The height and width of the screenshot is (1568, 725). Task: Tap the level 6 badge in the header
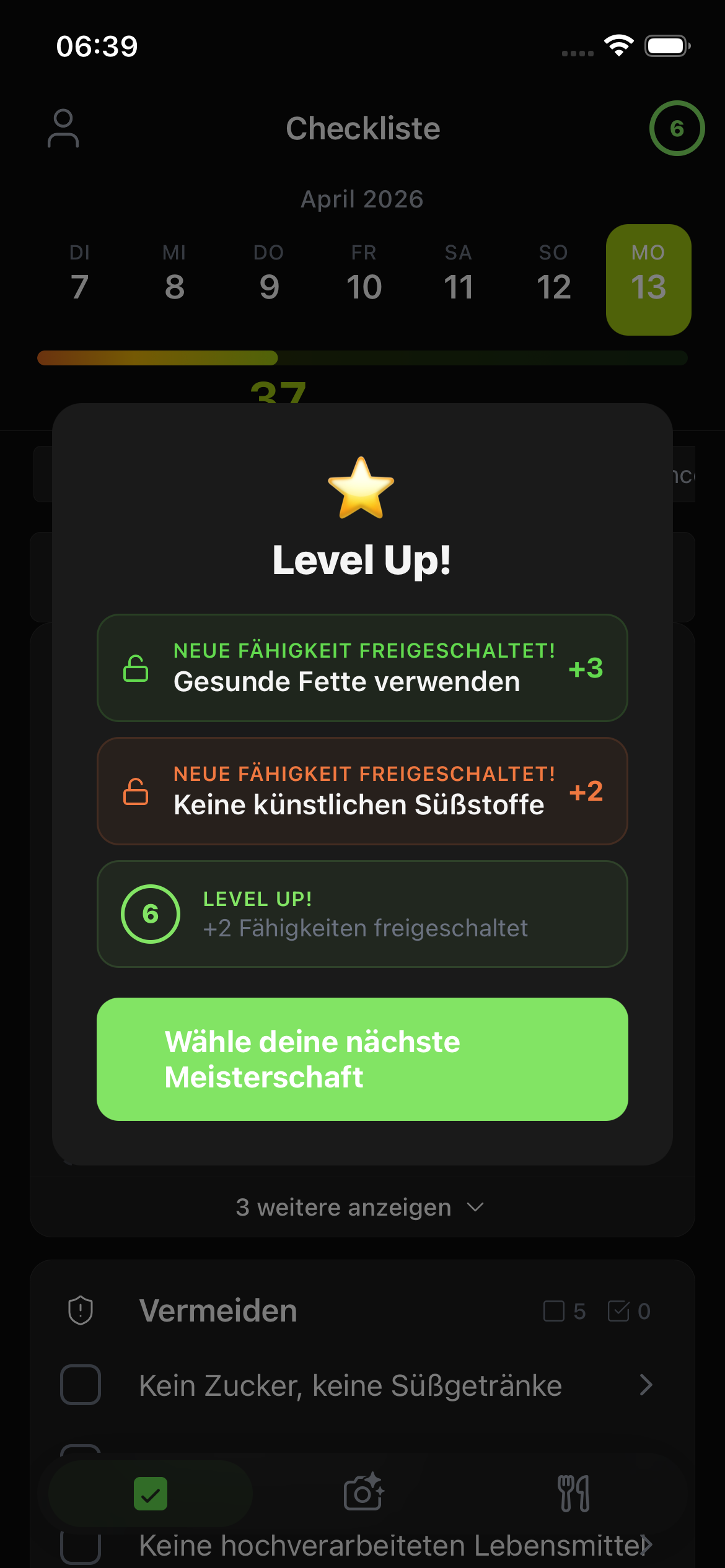pos(675,128)
